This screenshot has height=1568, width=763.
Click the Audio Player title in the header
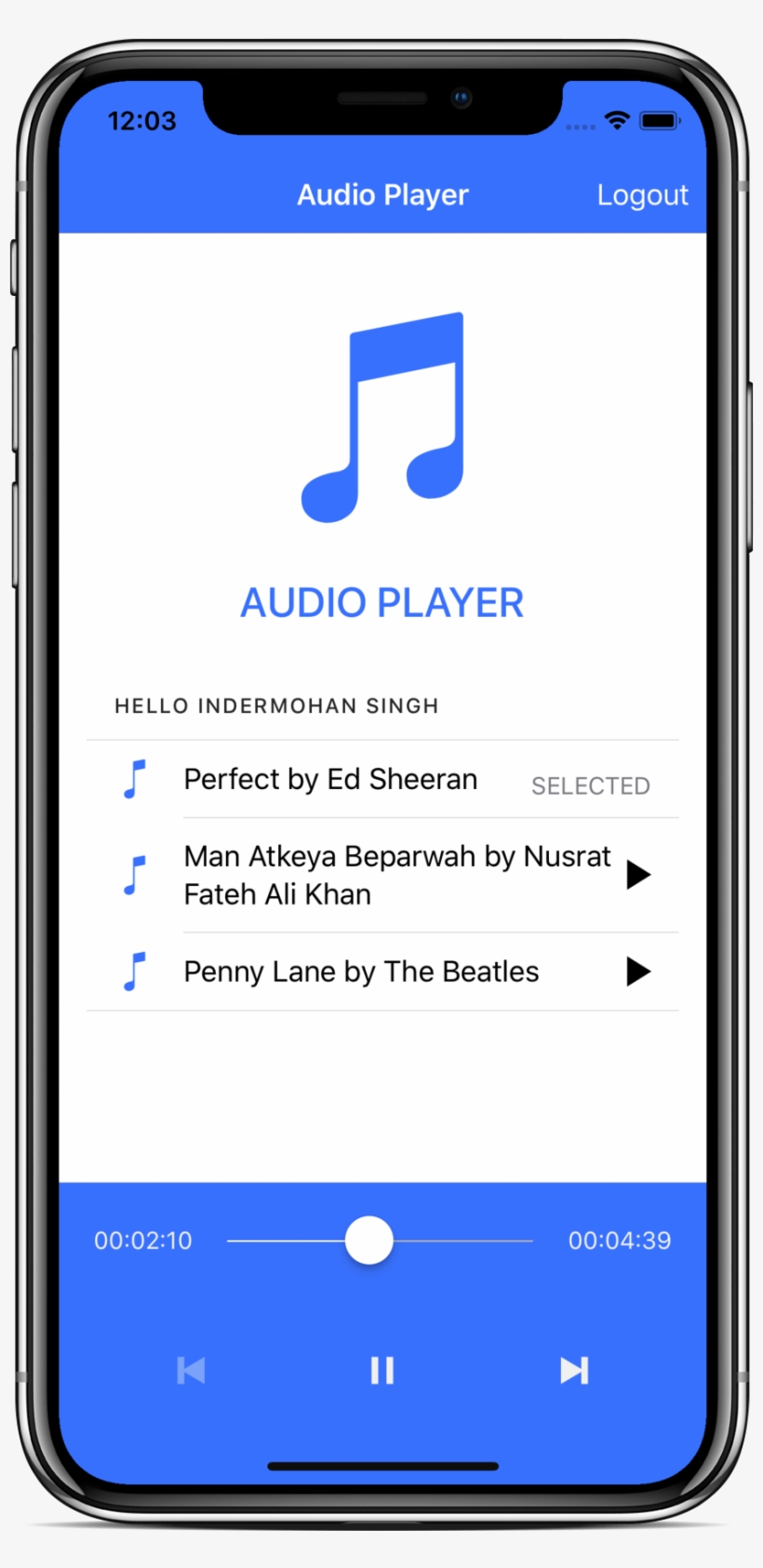coord(382,194)
